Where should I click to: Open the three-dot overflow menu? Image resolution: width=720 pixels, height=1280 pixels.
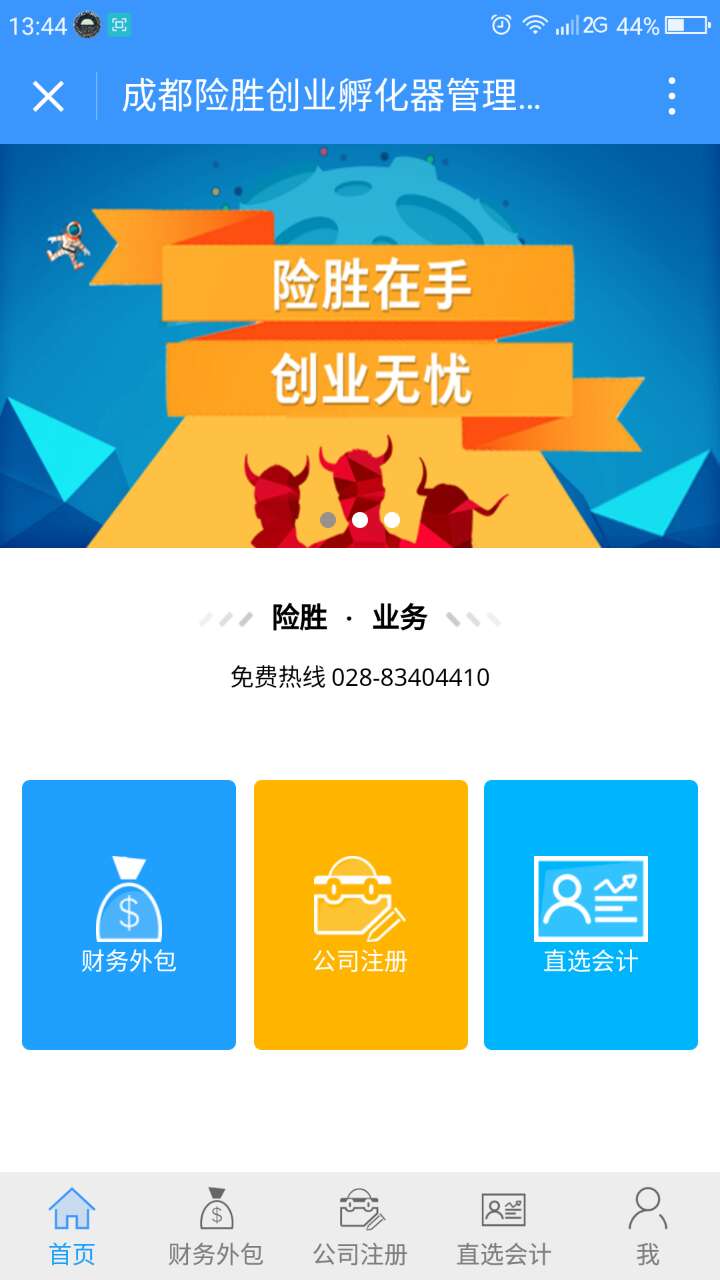[x=671, y=97]
